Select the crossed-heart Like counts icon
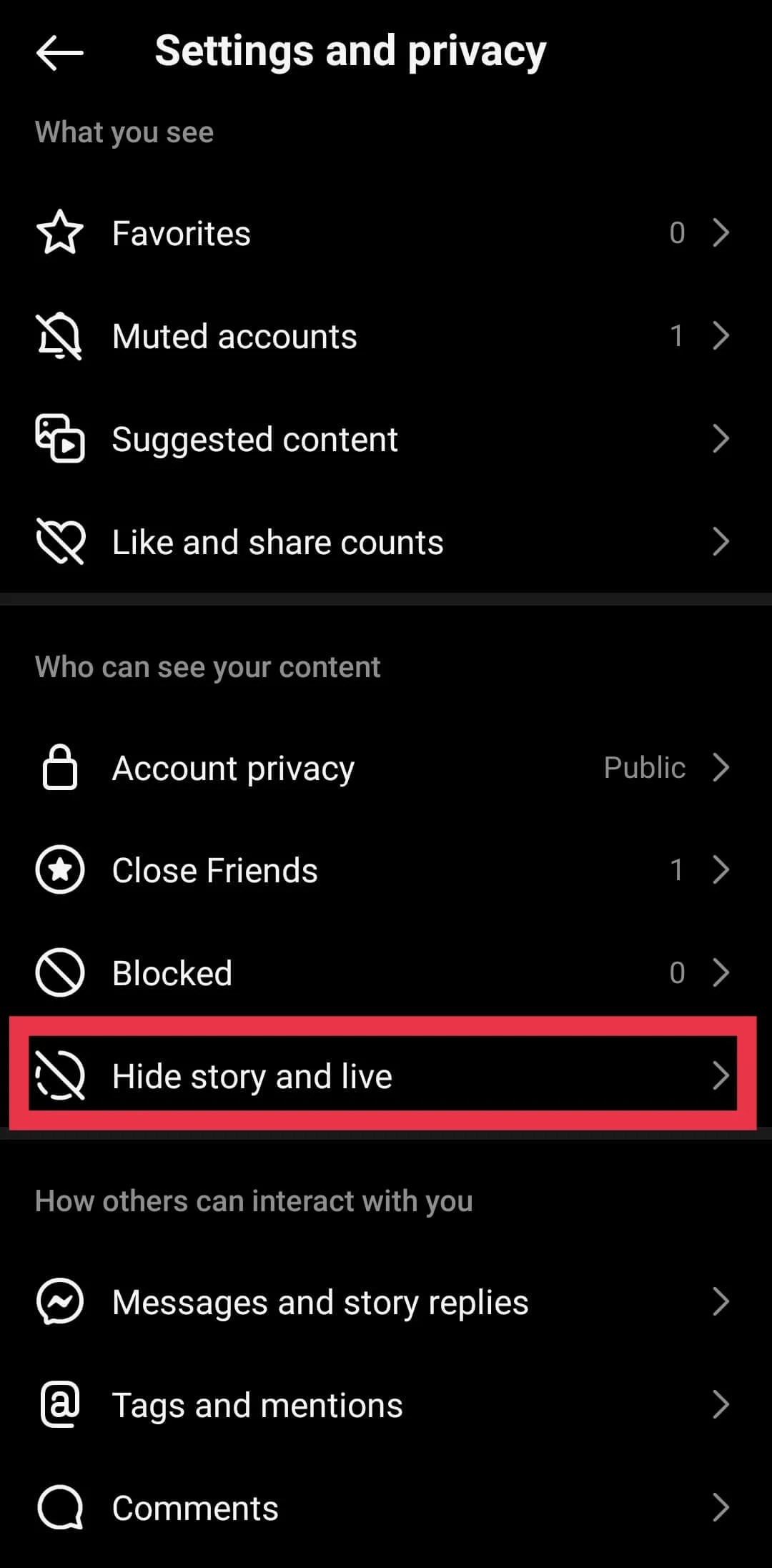 (x=60, y=541)
